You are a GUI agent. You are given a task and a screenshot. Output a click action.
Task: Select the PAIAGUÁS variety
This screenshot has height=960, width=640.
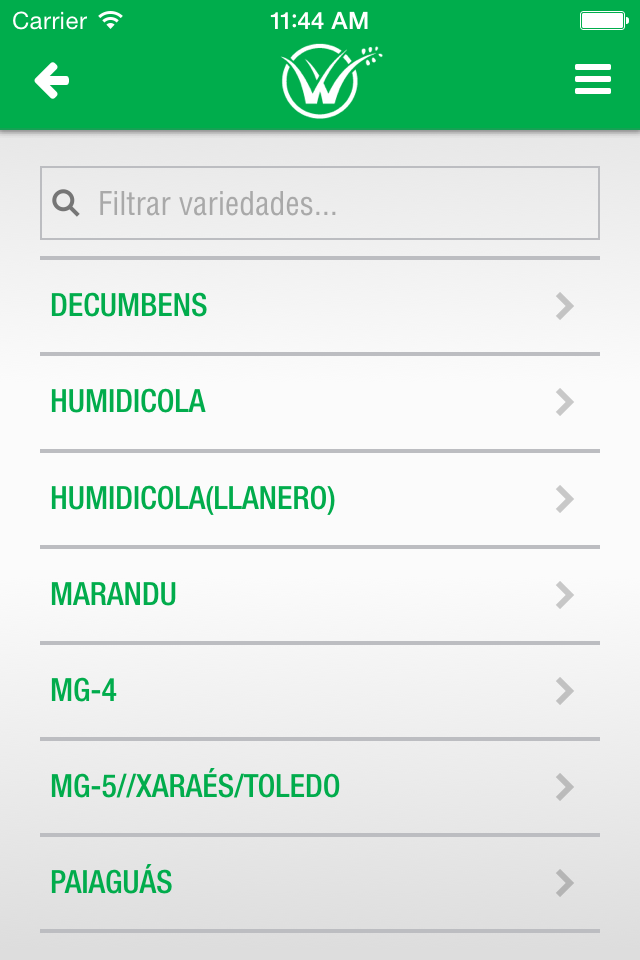coord(320,883)
